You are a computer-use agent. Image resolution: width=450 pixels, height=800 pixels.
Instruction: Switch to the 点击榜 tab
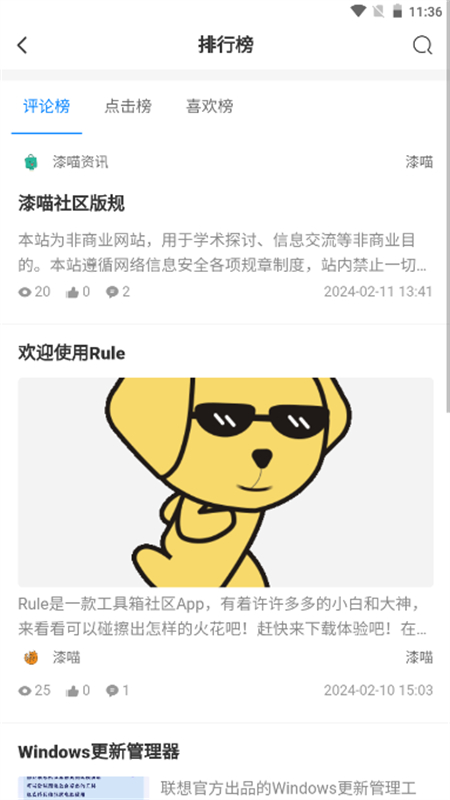128,106
